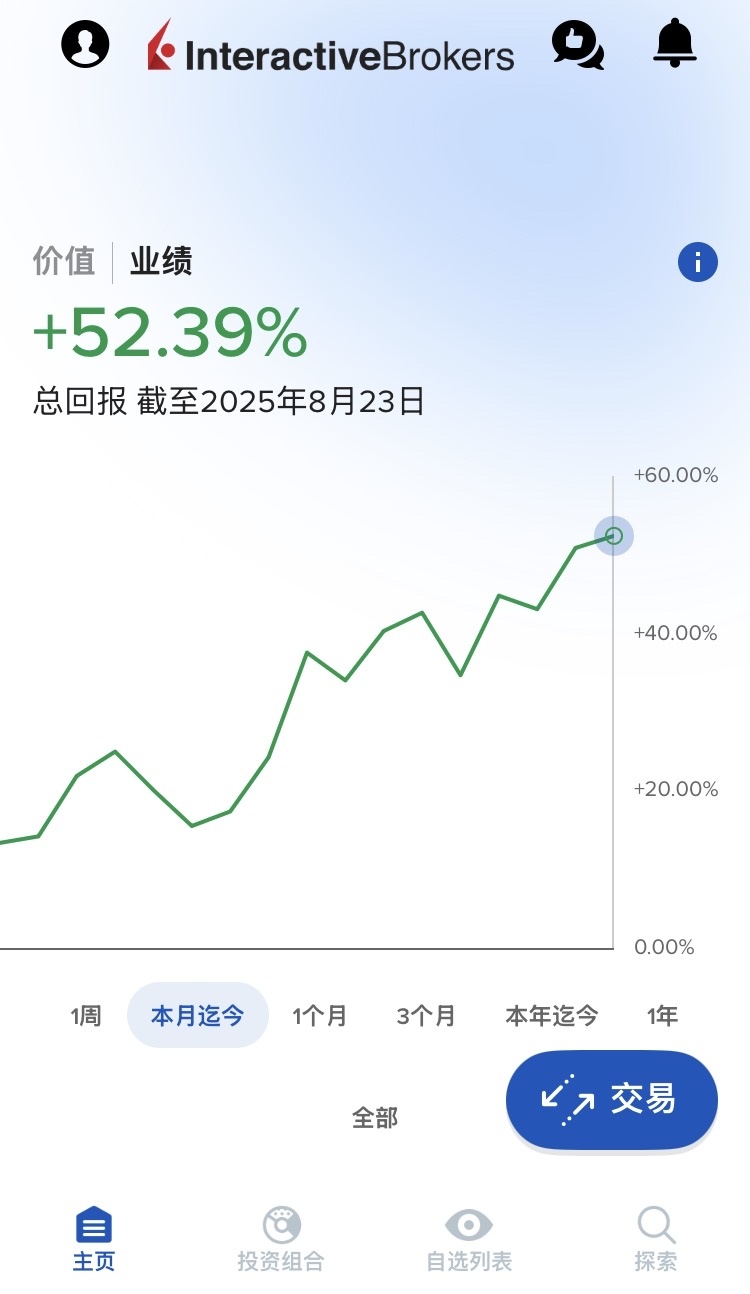Show the 全部 time range
The width and height of the screenshot is (750, 1294).
pyautogui.click(x=375, y=1117)
